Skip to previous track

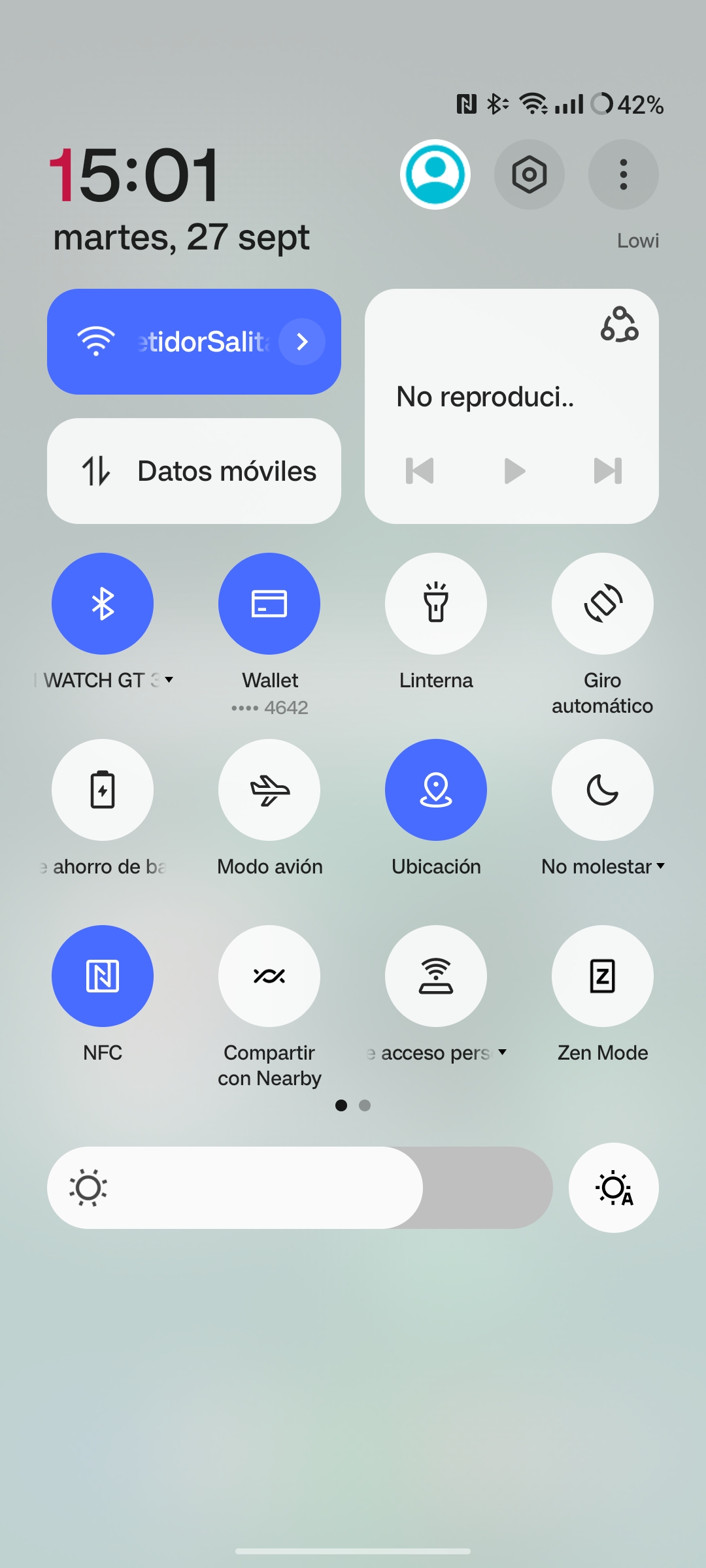420,470
